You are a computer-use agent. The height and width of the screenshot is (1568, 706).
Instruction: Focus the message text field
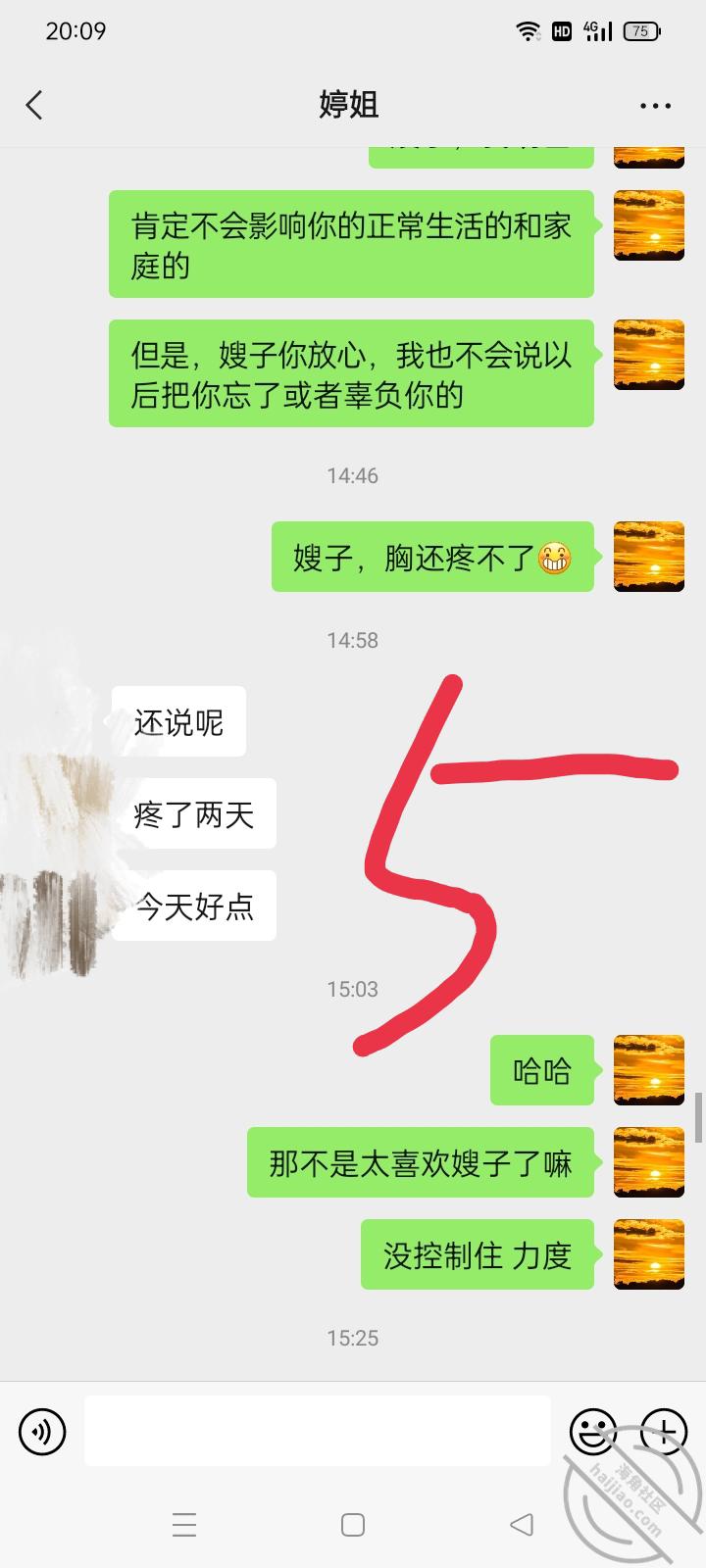pyautogui.click(x=317, y=1431)
